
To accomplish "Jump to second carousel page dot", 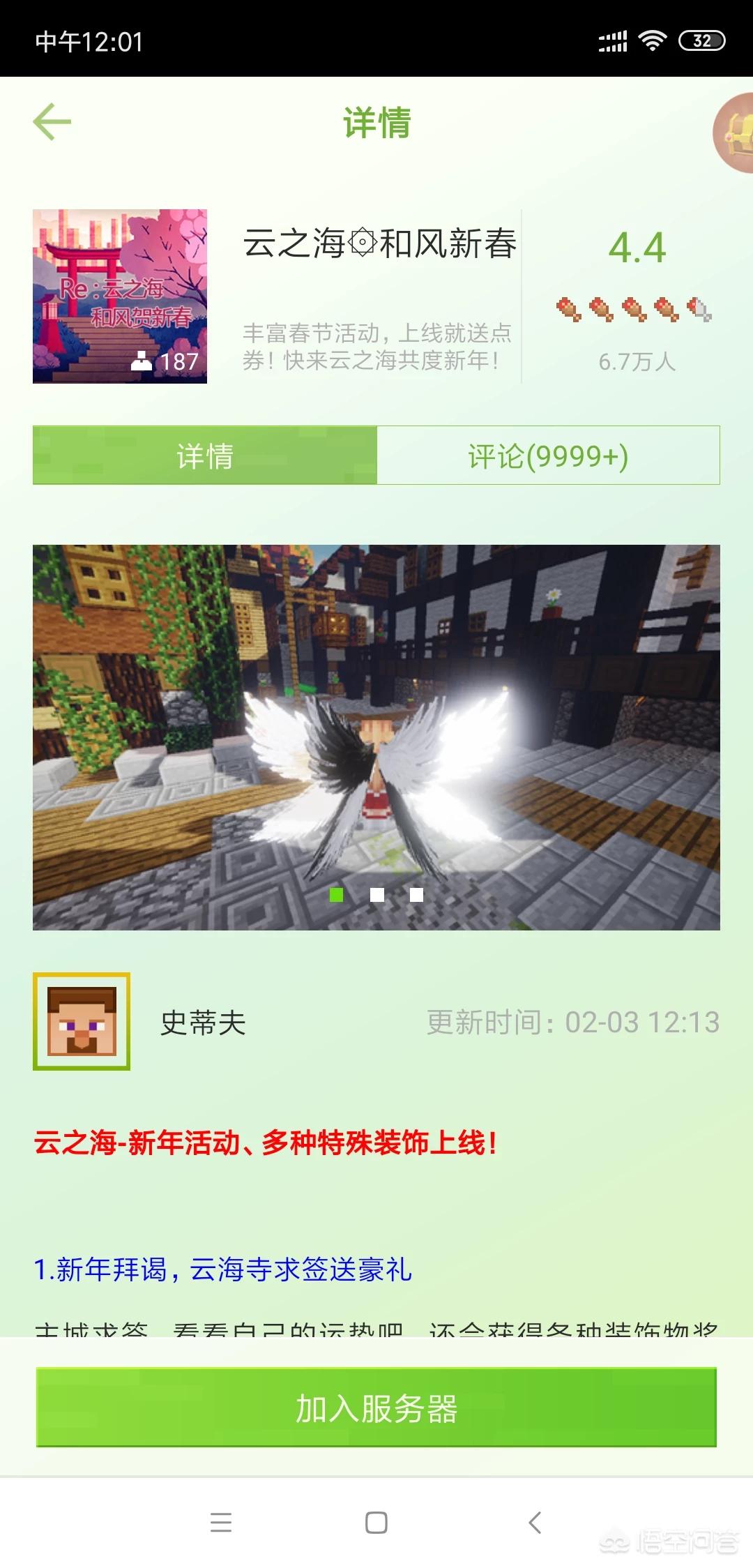I will (x=376, y=895).
